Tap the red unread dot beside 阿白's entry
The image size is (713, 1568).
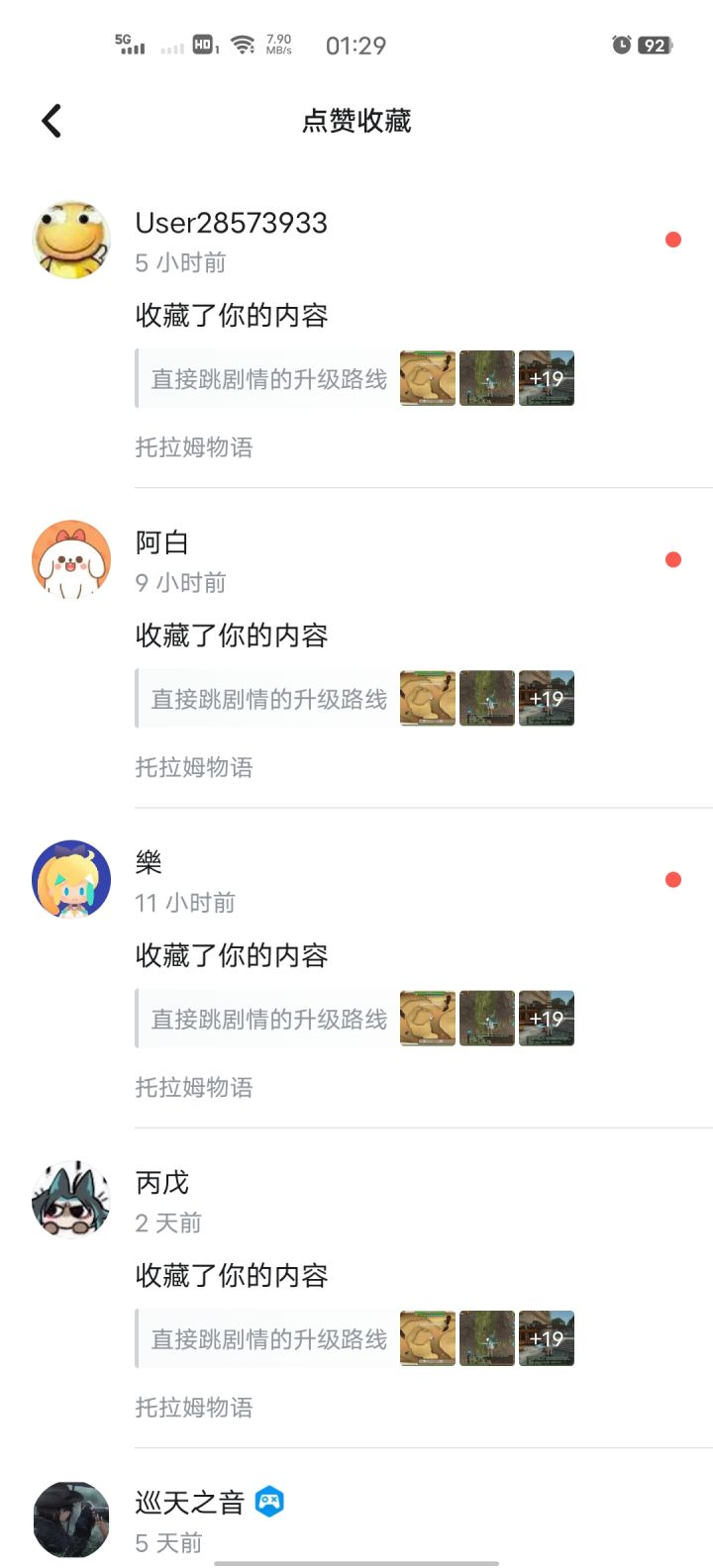click(x=673, y=559)
